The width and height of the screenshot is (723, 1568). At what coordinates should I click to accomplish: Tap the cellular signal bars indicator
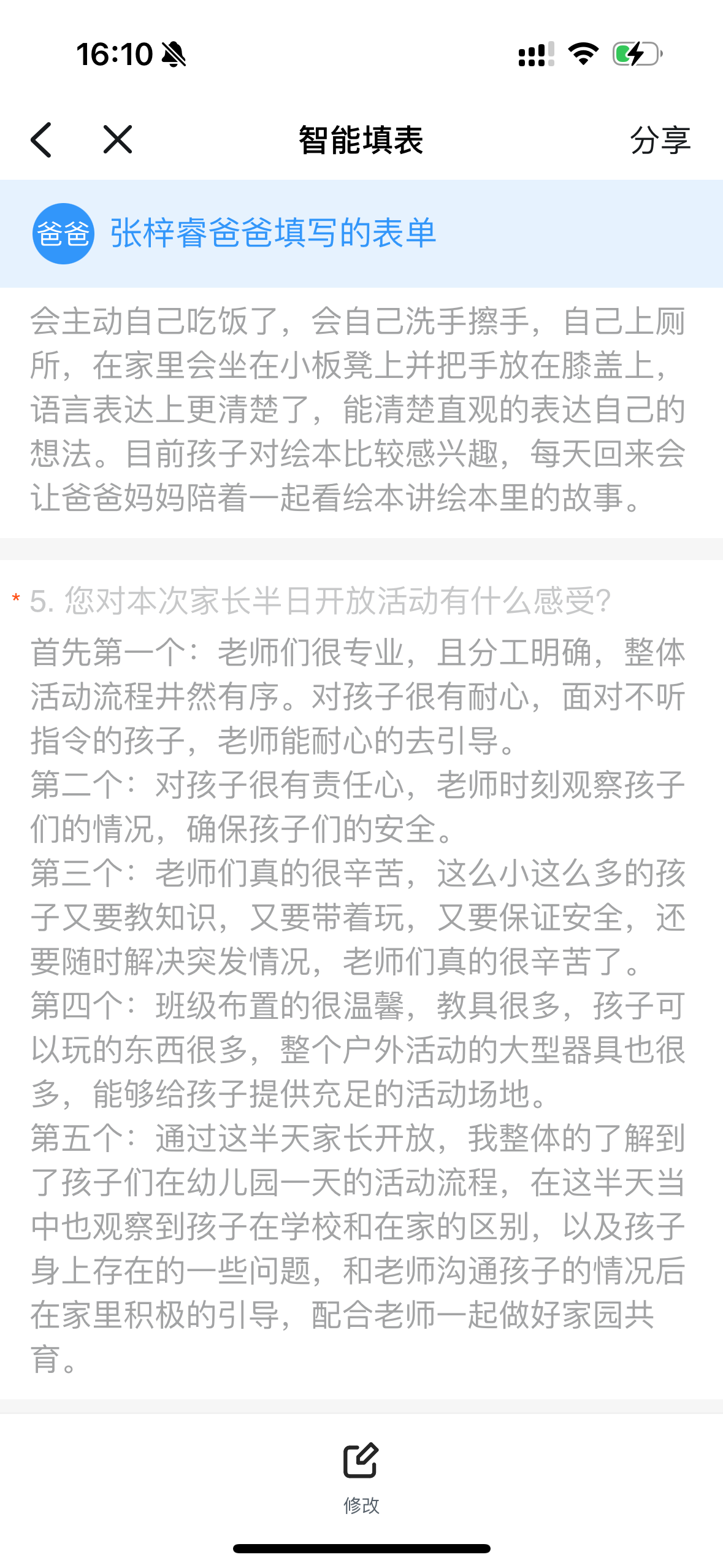(x=531, y=55)
